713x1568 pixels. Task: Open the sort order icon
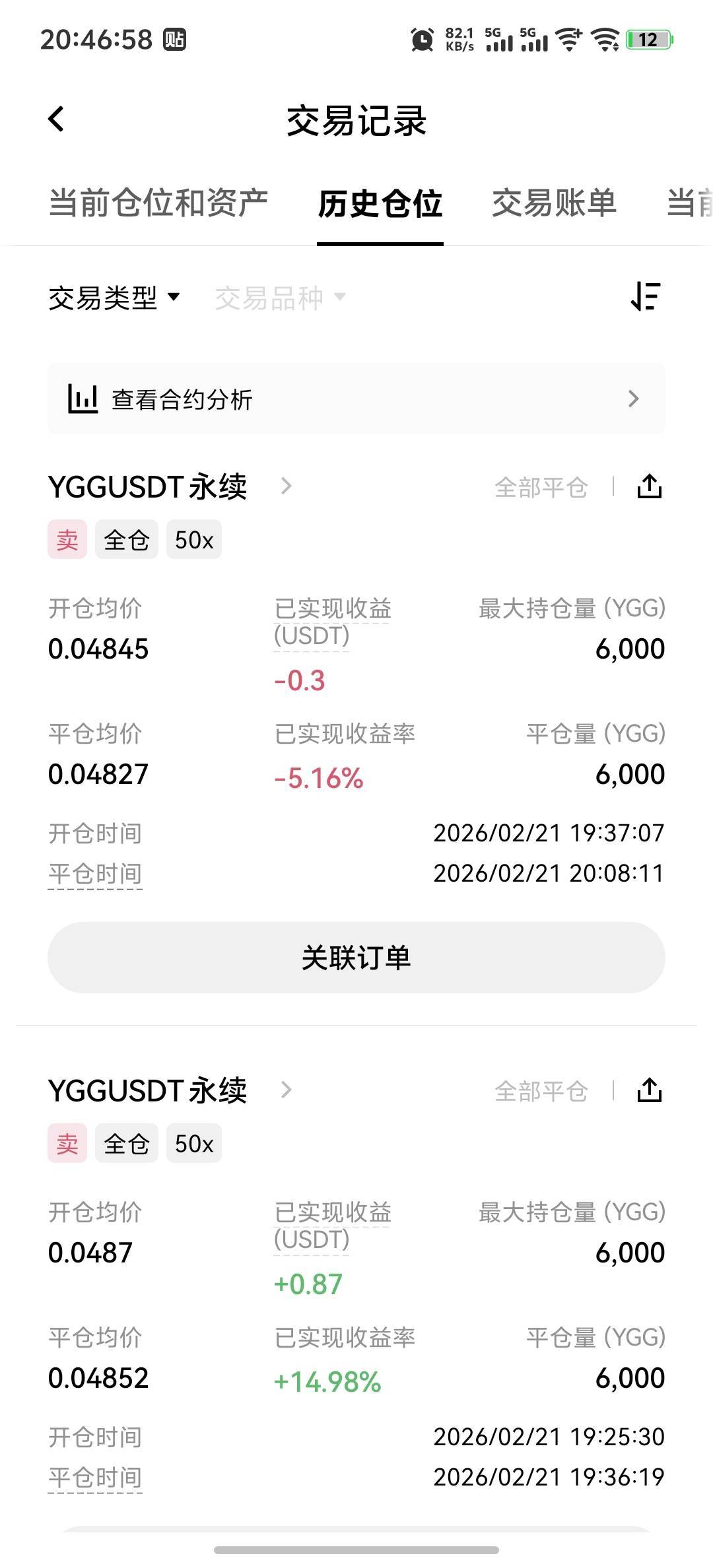pyautogui.click(x=645, y=296)
